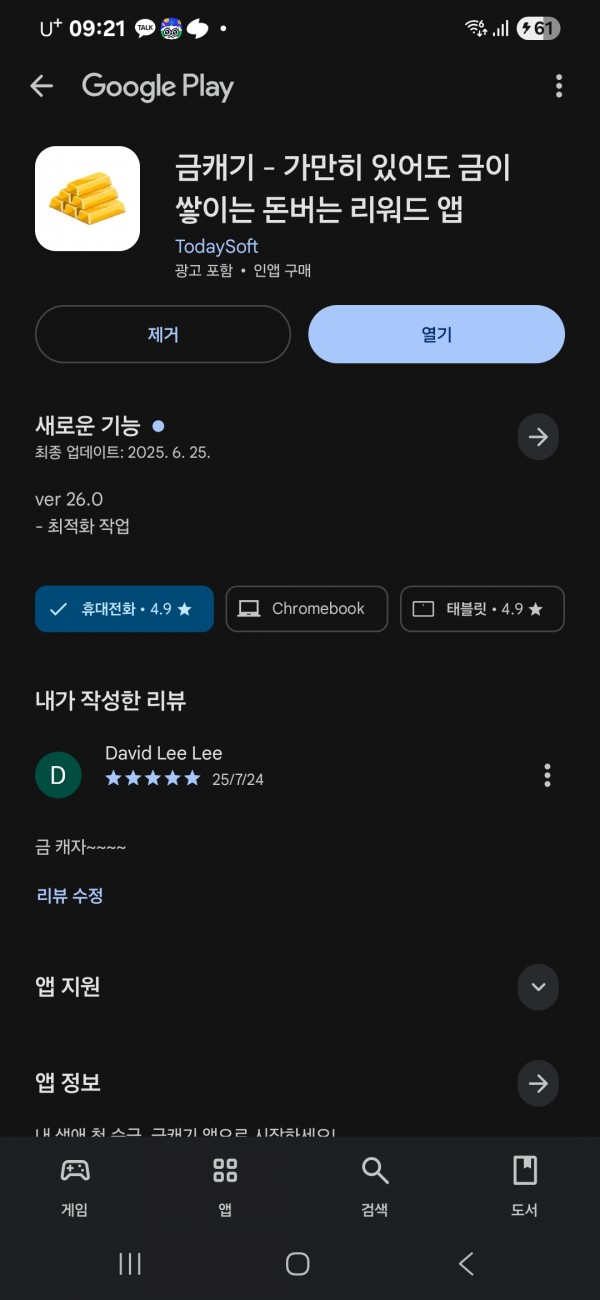Go back using the top-left arrow
The width and height of the screenshot is (600, 1300).
click(41, 86)
